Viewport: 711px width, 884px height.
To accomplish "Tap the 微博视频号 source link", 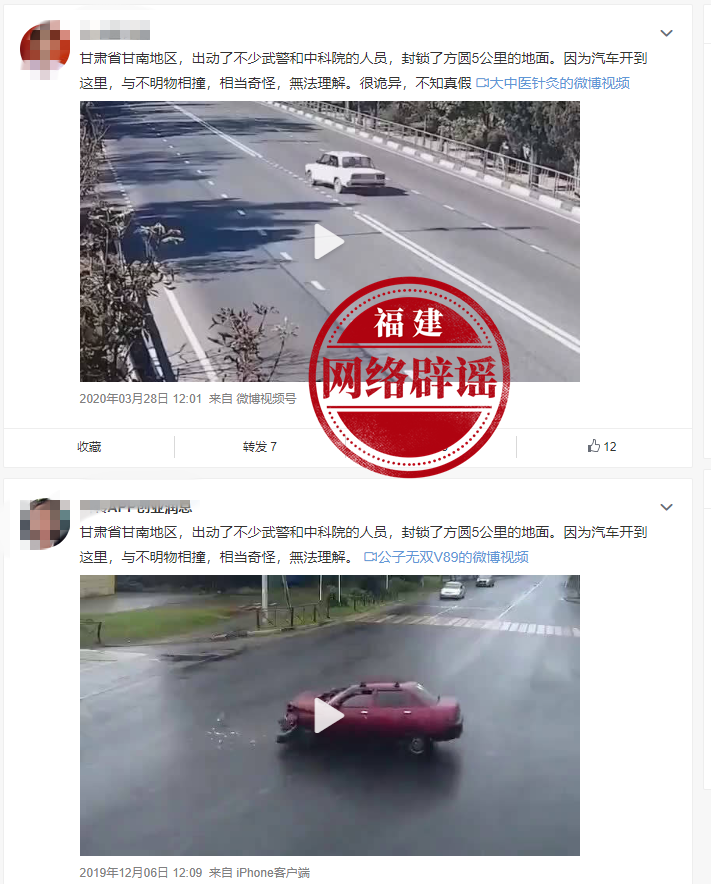I will tap(266, 398).
